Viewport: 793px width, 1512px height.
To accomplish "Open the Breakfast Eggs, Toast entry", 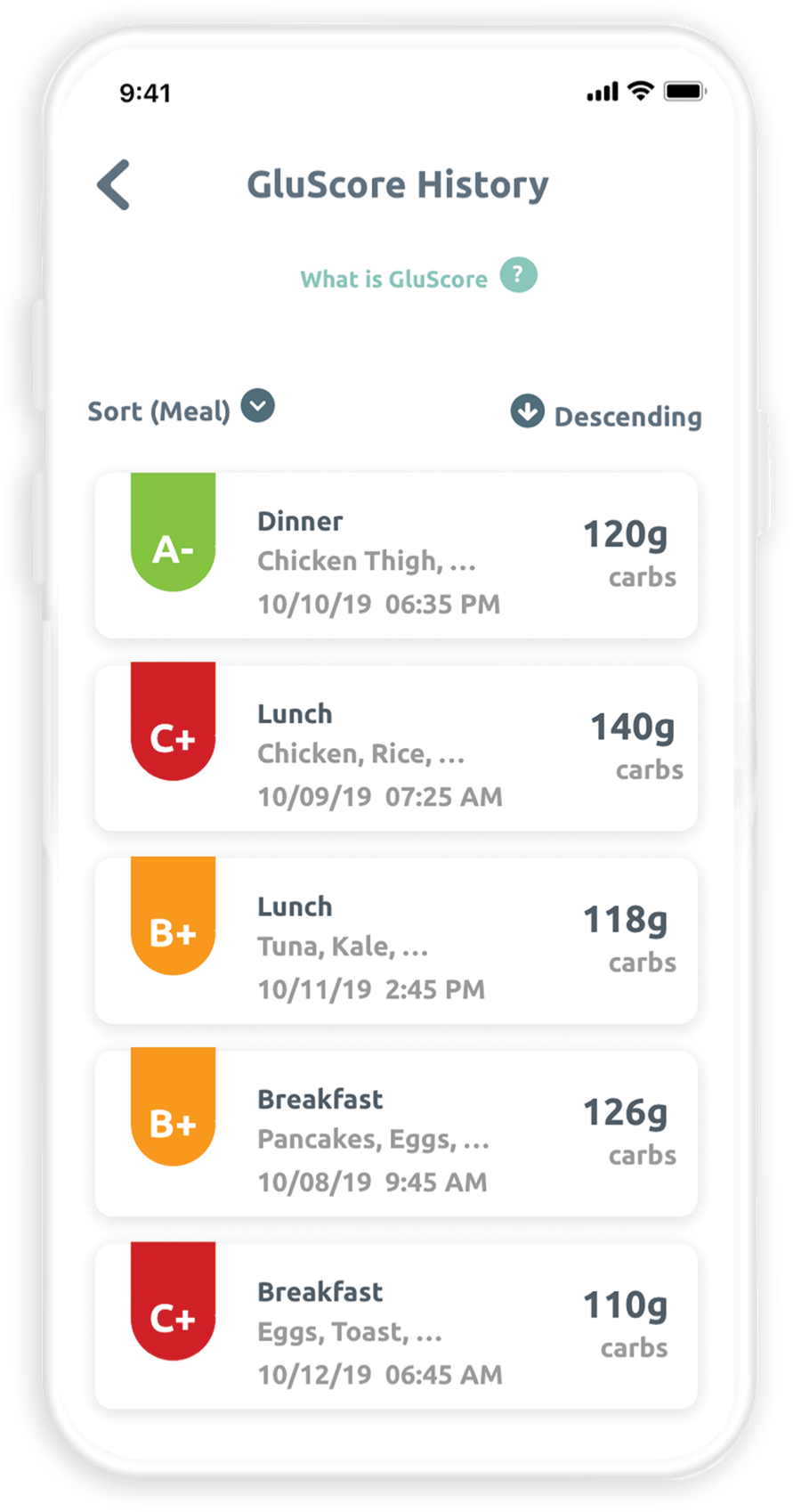I will tap(396, 1326).
